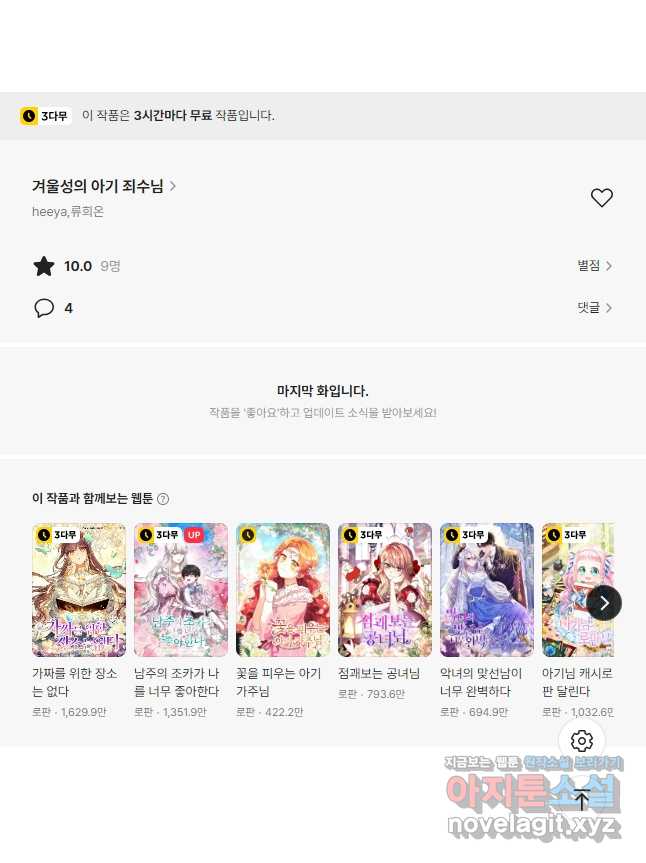Screen dimensions: 646x863
Task: Open webtoon 점괘보는 공녀님
Action: click(x=385, y=589)
